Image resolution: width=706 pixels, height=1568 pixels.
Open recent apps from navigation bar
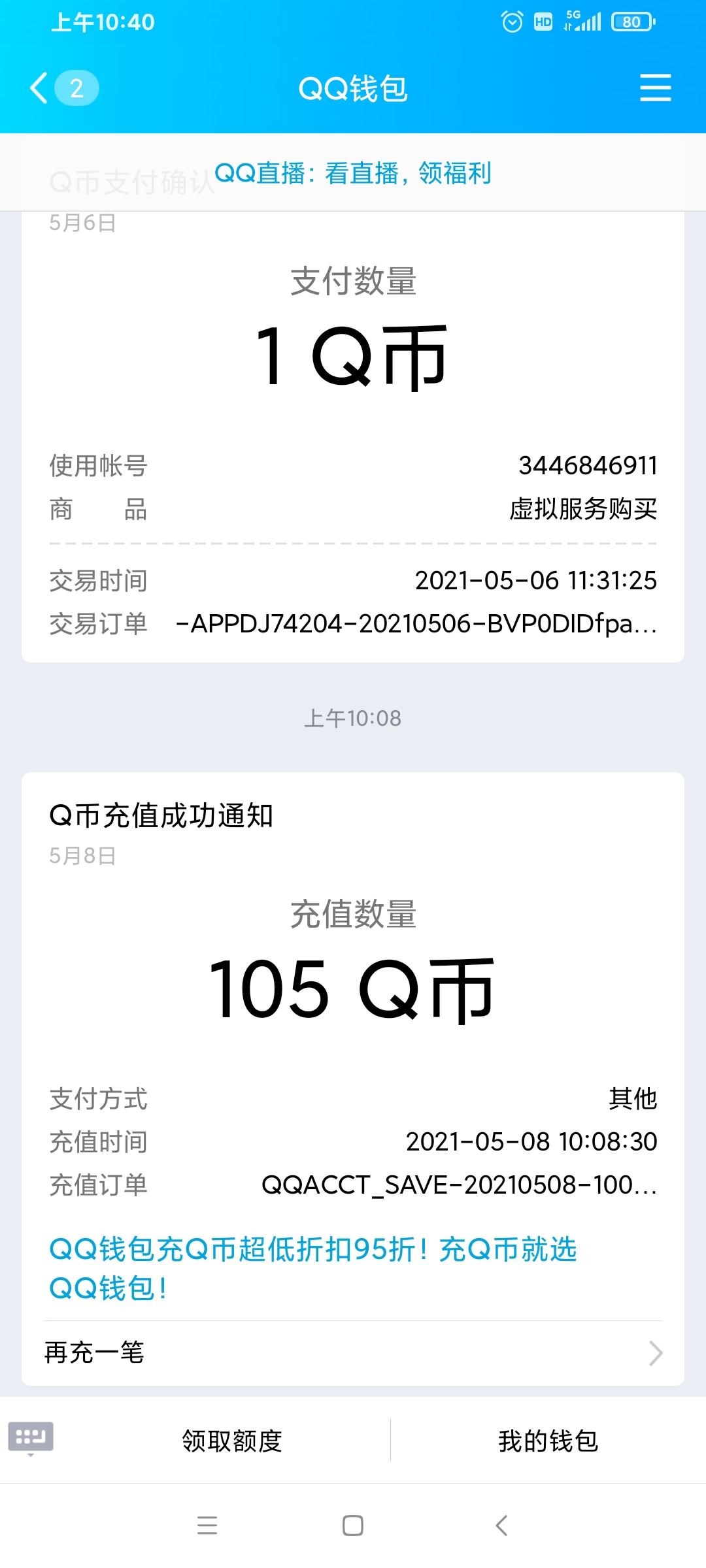pyautogui.click(x=207, y=1526)
